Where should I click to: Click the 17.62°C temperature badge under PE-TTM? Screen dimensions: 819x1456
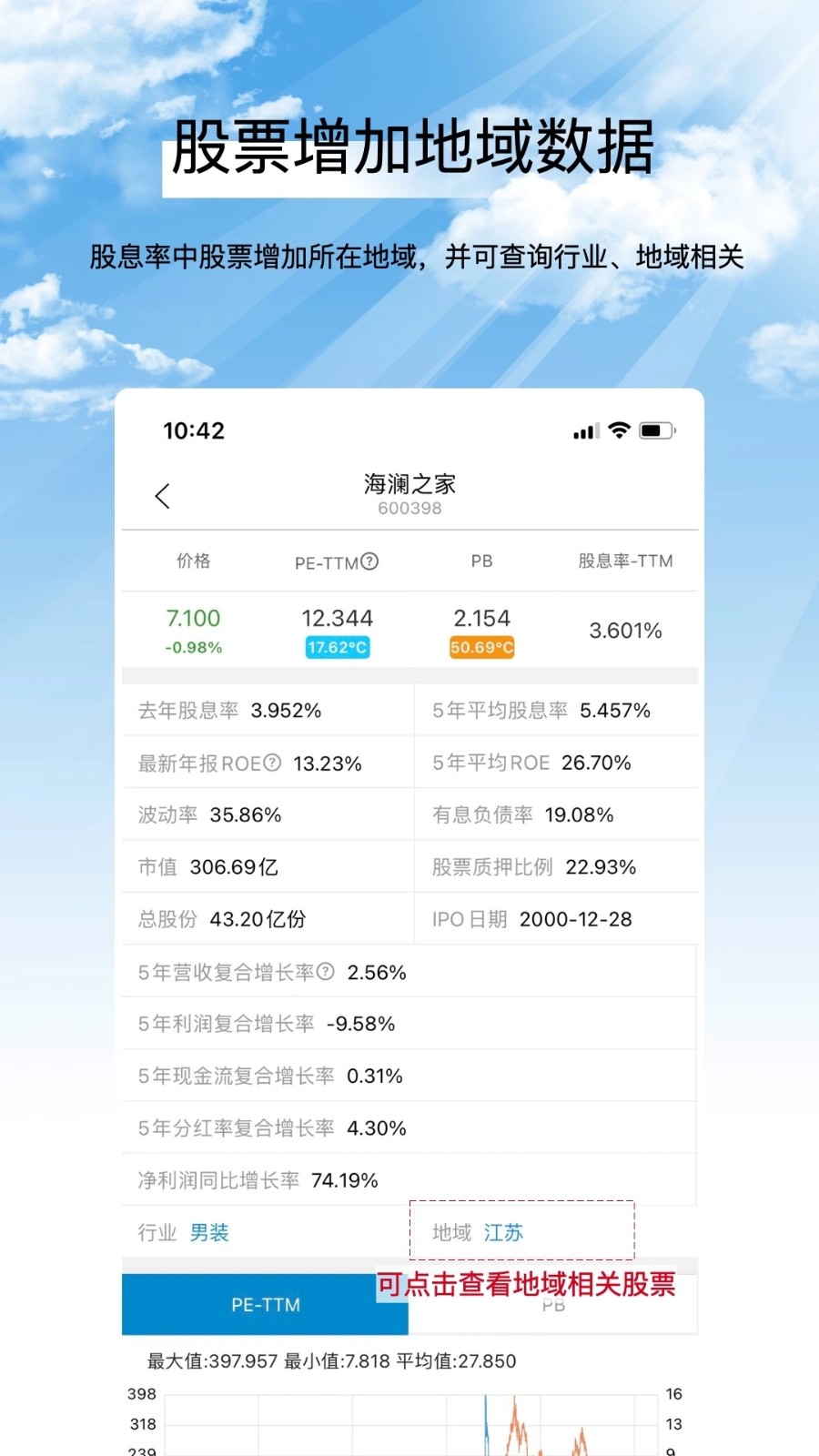point(337,648)
